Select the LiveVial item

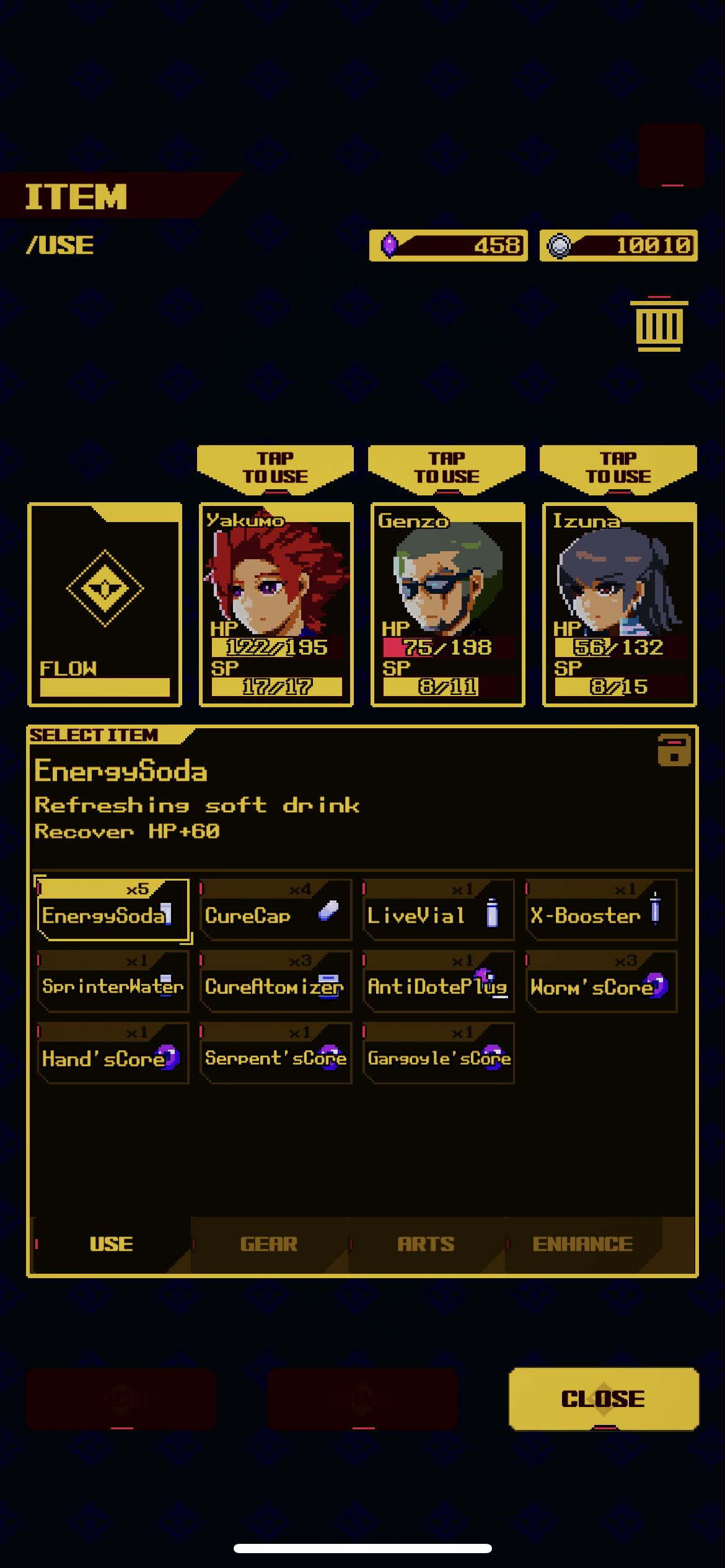(x=438, y=910)
